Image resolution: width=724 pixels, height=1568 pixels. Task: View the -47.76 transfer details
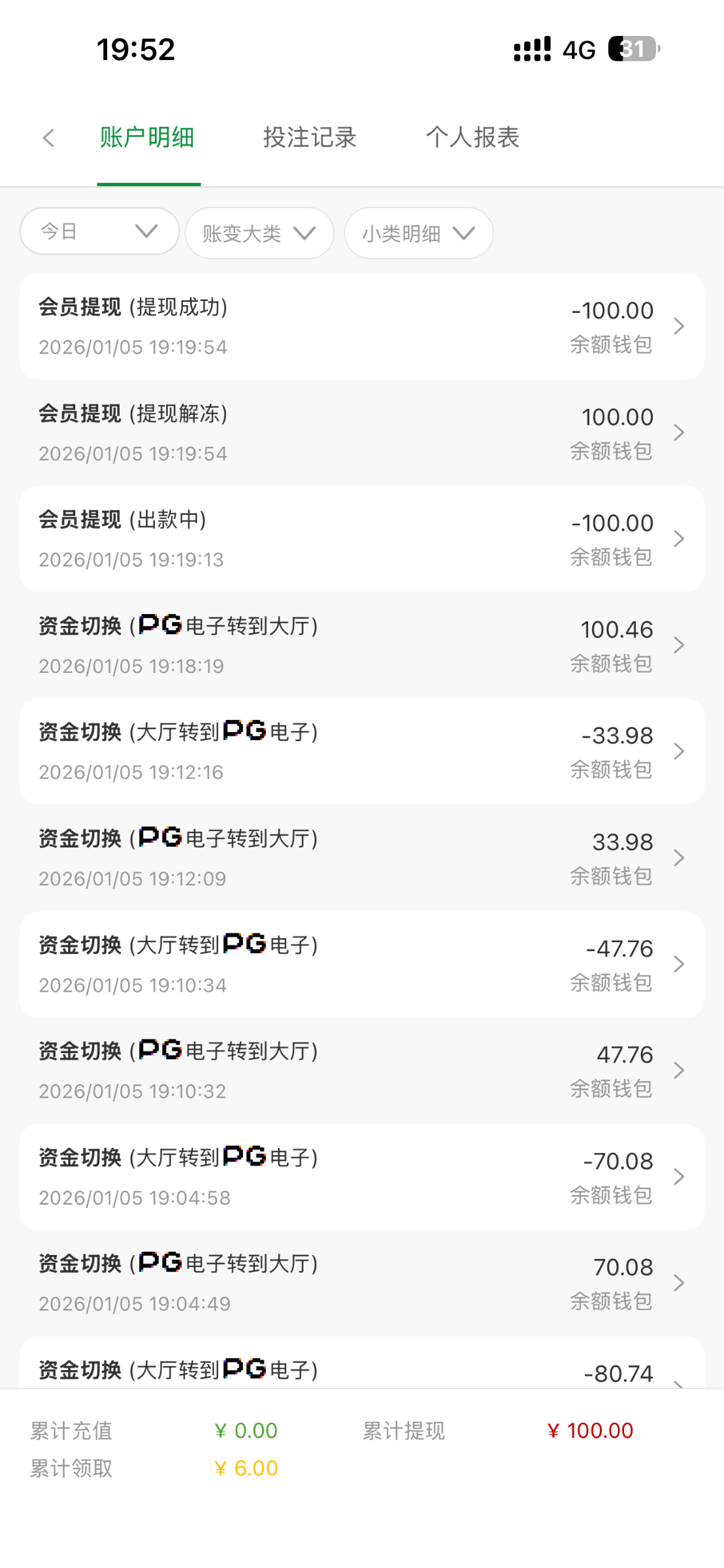[x=361, y=964]
